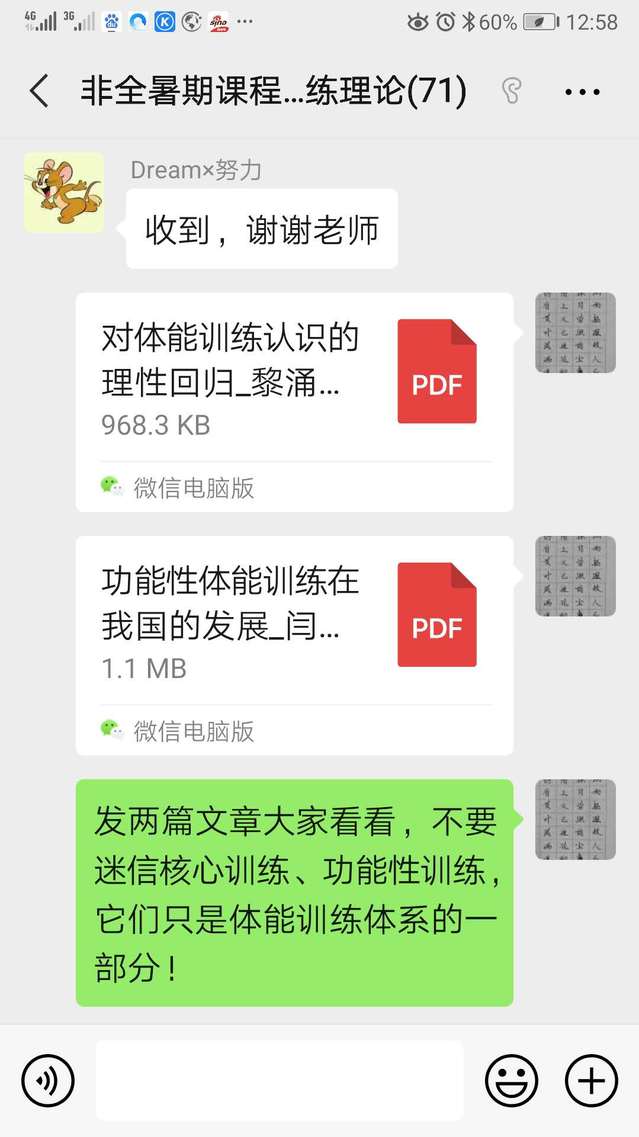Tap Dream×努力's Jerry mouse avatar
Image resolution: width=639 pixels, height=1137 pixels.
point(63,193)
